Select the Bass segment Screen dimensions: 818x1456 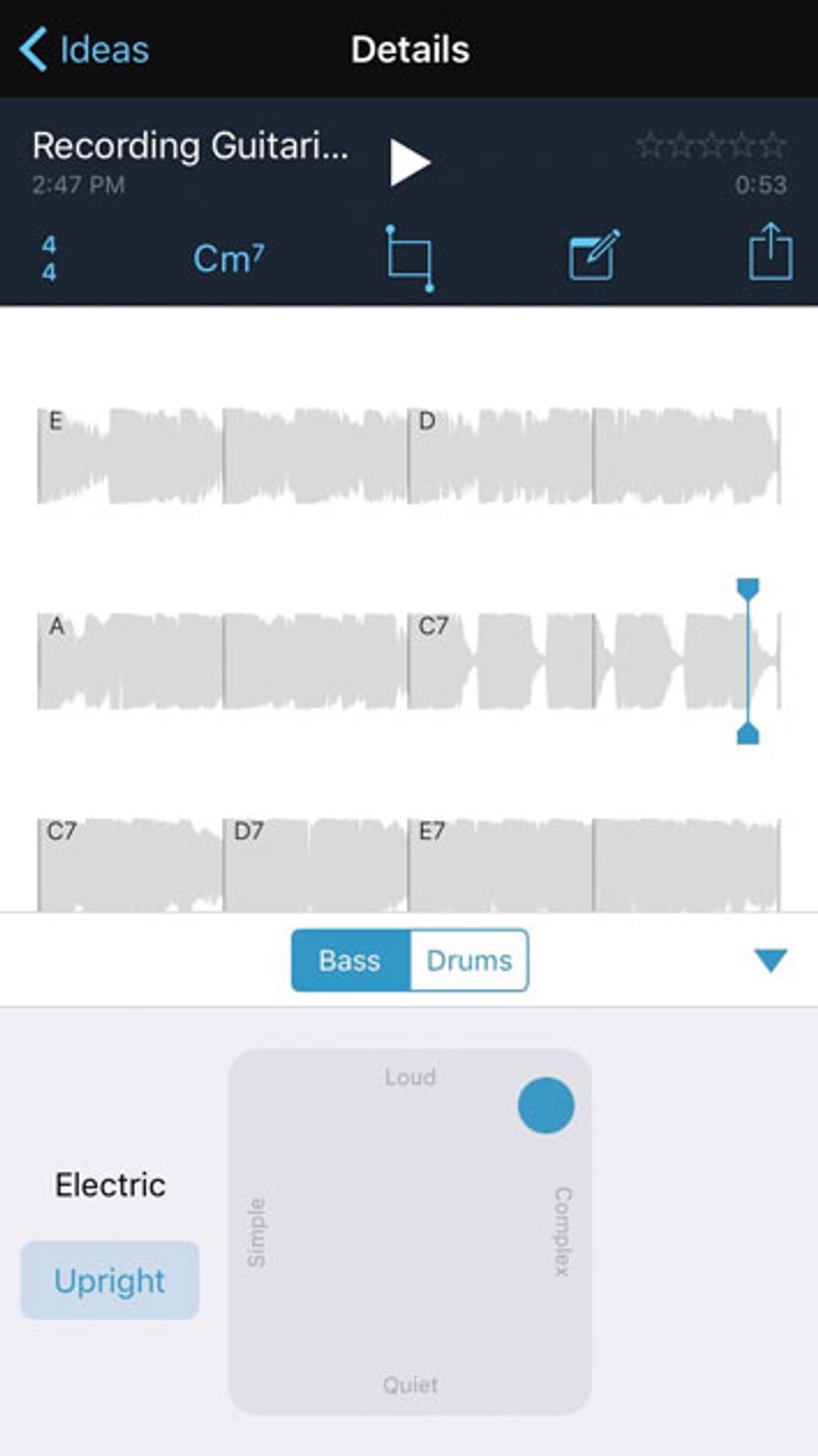click(x=351, y=960)
